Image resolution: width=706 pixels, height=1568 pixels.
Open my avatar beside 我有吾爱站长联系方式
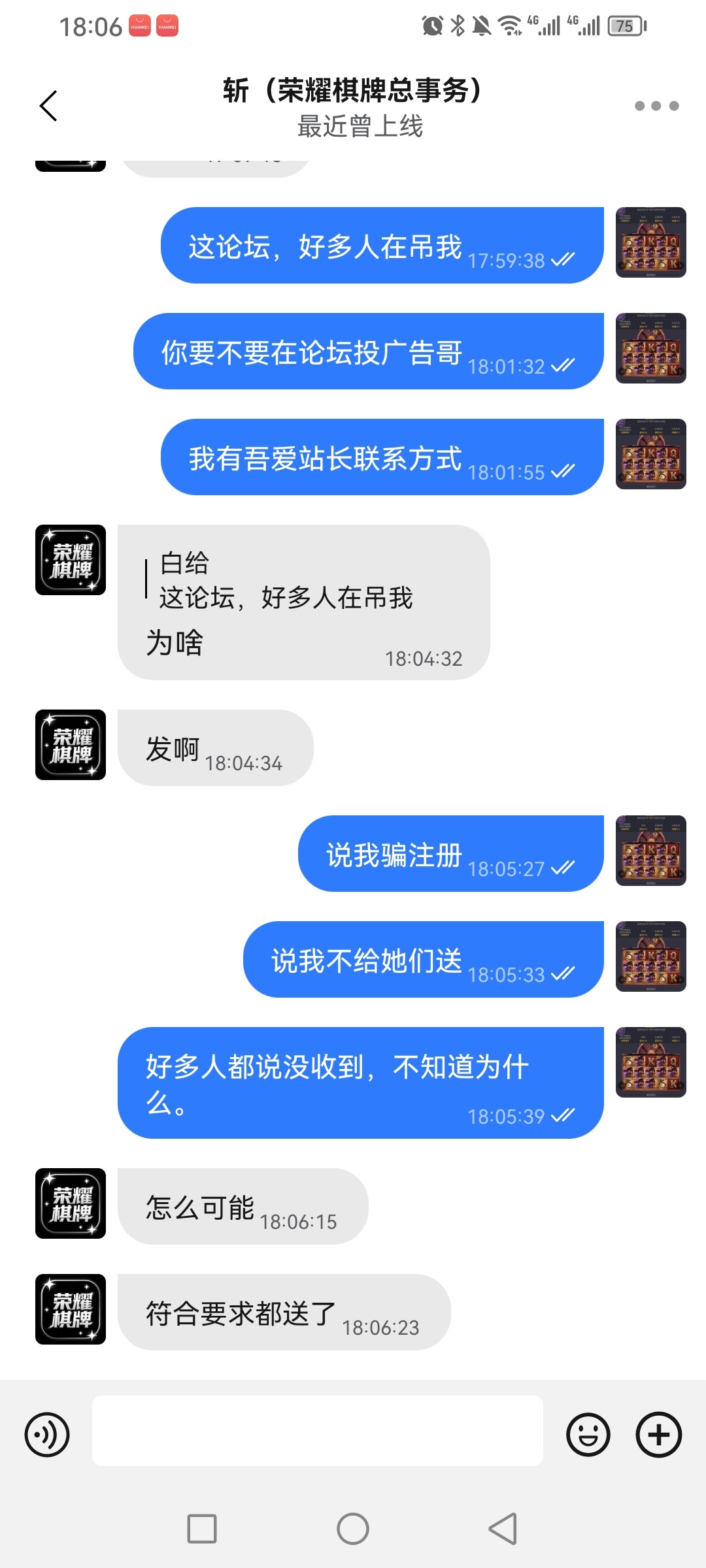(x=650, y=454)
